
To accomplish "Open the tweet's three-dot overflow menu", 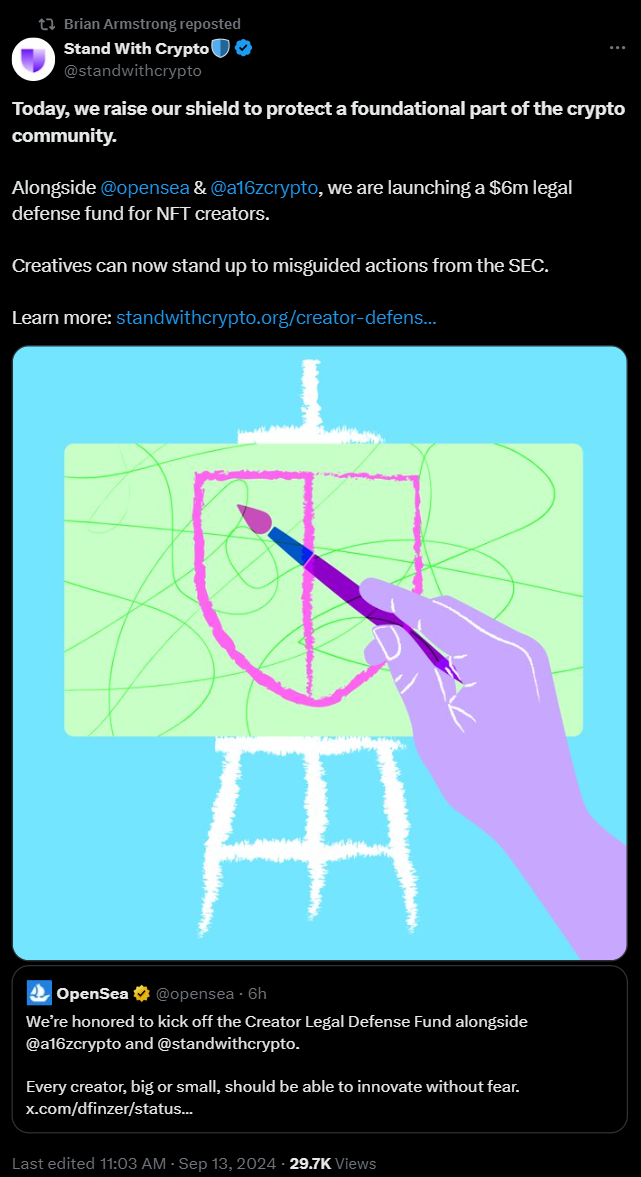I will (618, 48).
